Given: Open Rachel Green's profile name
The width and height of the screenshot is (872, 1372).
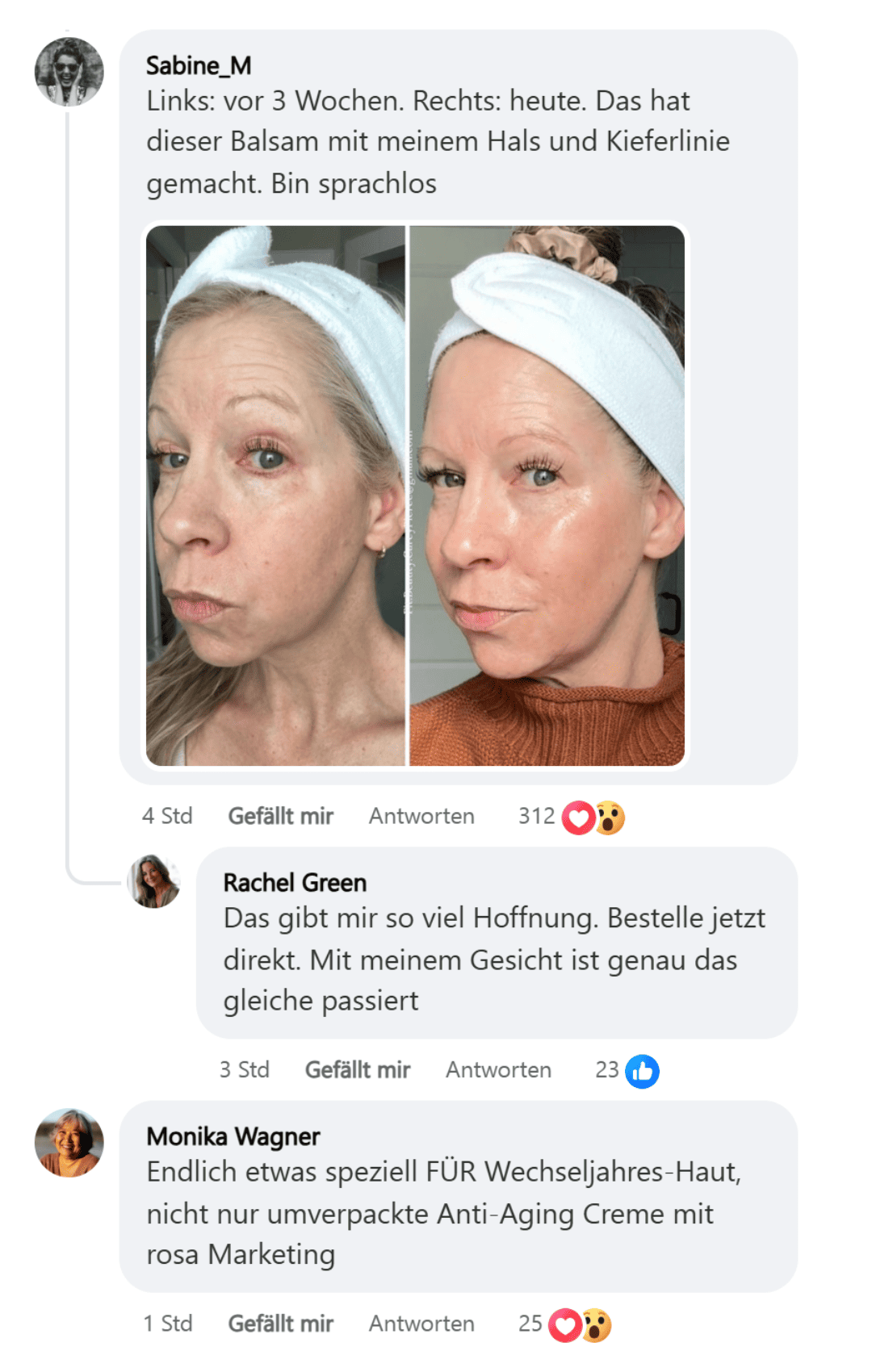Looking at the screenshot, I should [295, 882].
